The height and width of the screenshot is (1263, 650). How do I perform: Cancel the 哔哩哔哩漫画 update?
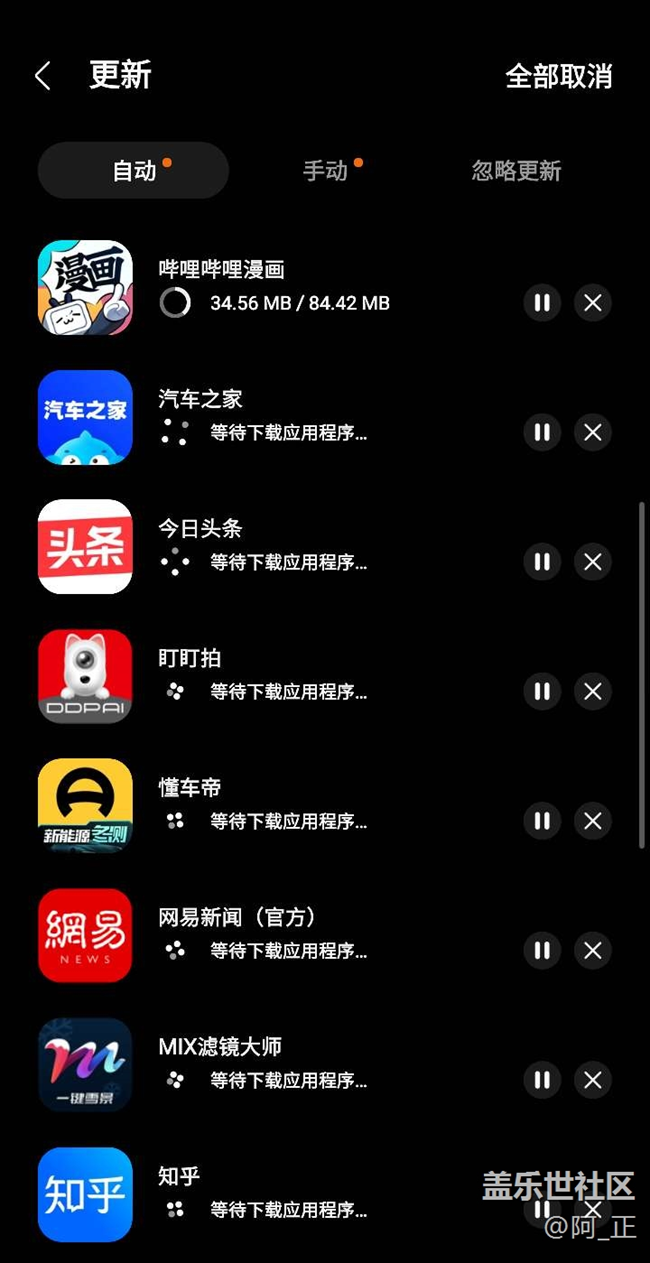point(593,303)
